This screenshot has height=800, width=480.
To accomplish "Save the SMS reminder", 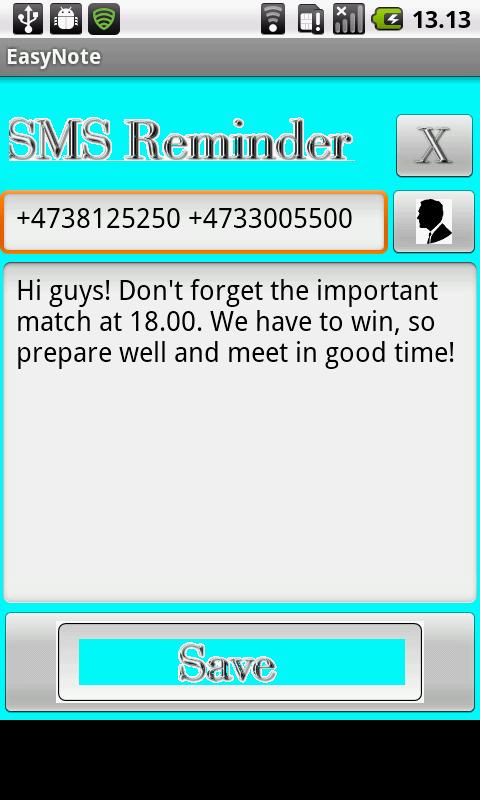I will coord(240,662).
